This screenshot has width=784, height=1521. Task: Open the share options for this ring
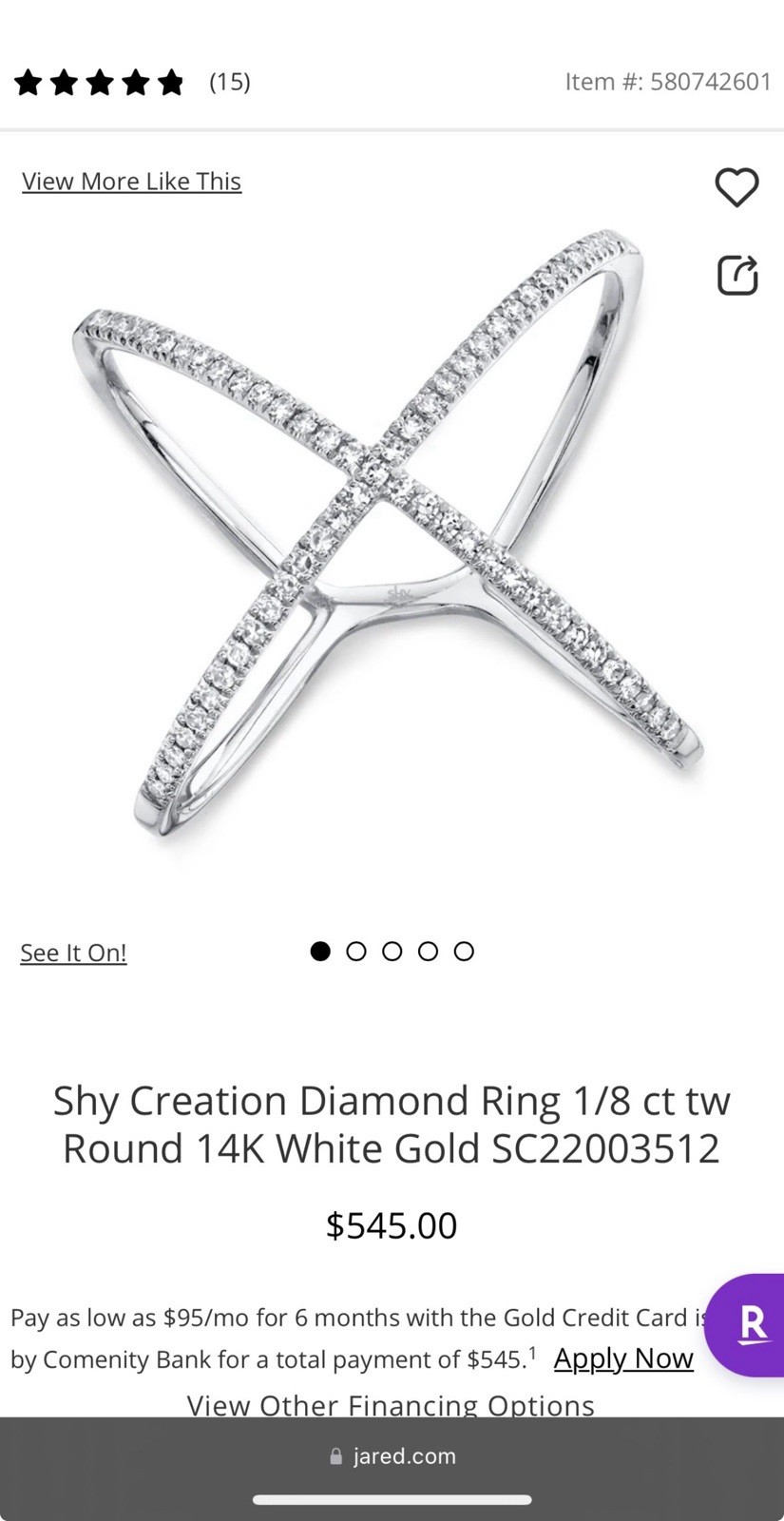[x=736, y=275]
